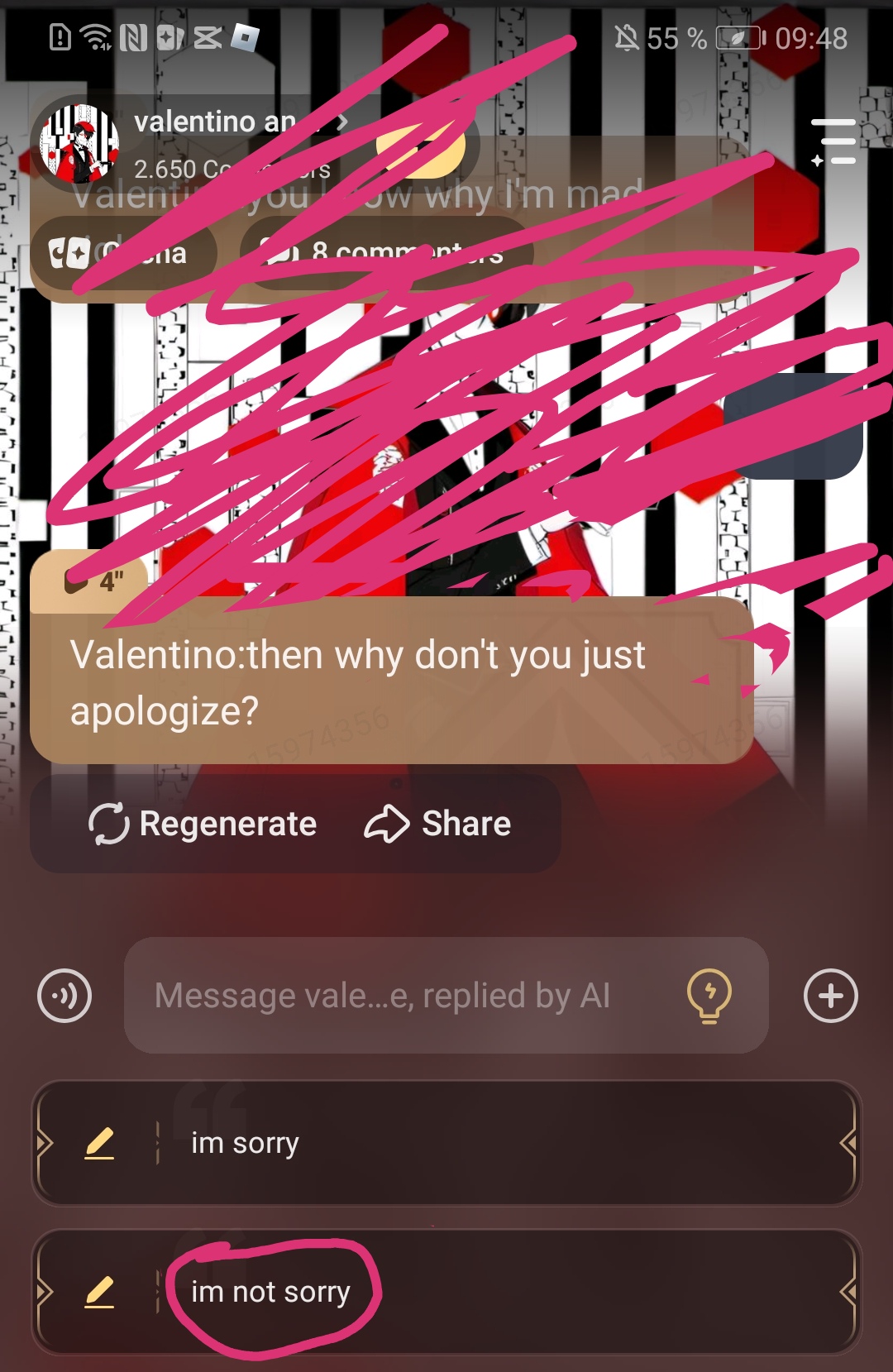This screenshot has width=893, height=1372.
Task: Tap the lightbulb inspiration icon
Action: [709, 996]
